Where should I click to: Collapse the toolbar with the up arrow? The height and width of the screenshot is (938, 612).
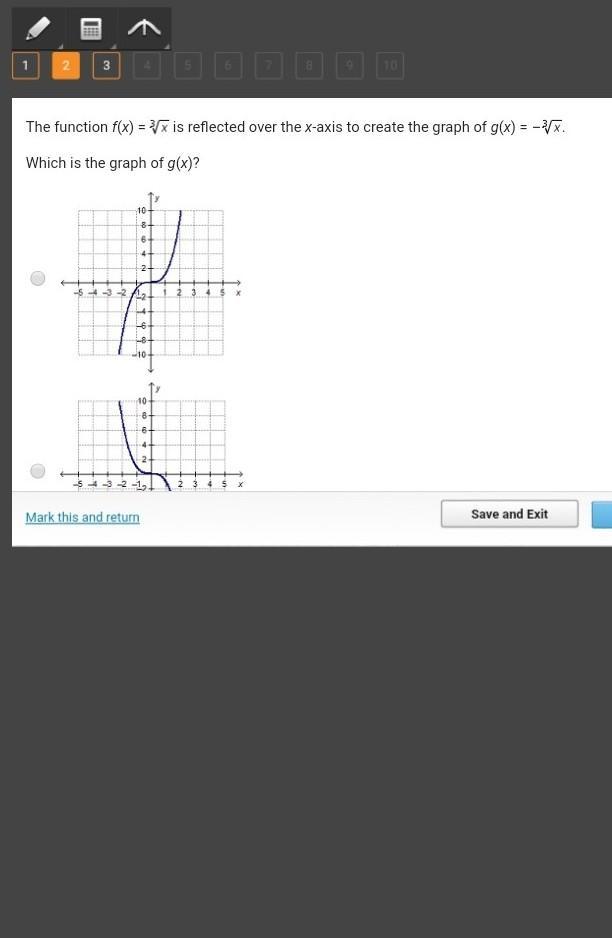point(144,29)
